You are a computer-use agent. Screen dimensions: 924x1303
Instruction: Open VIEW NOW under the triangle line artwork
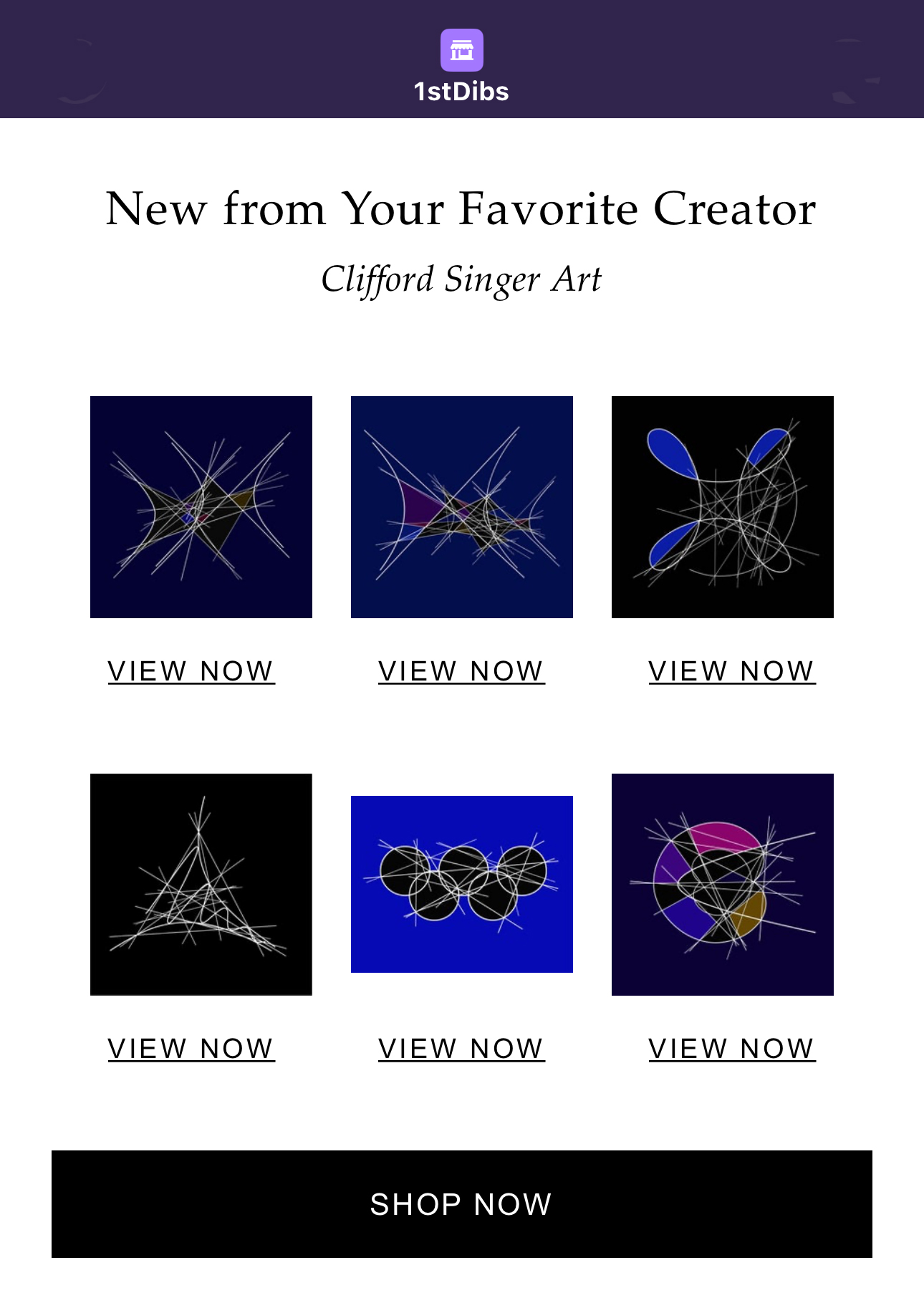(191, 1049)
